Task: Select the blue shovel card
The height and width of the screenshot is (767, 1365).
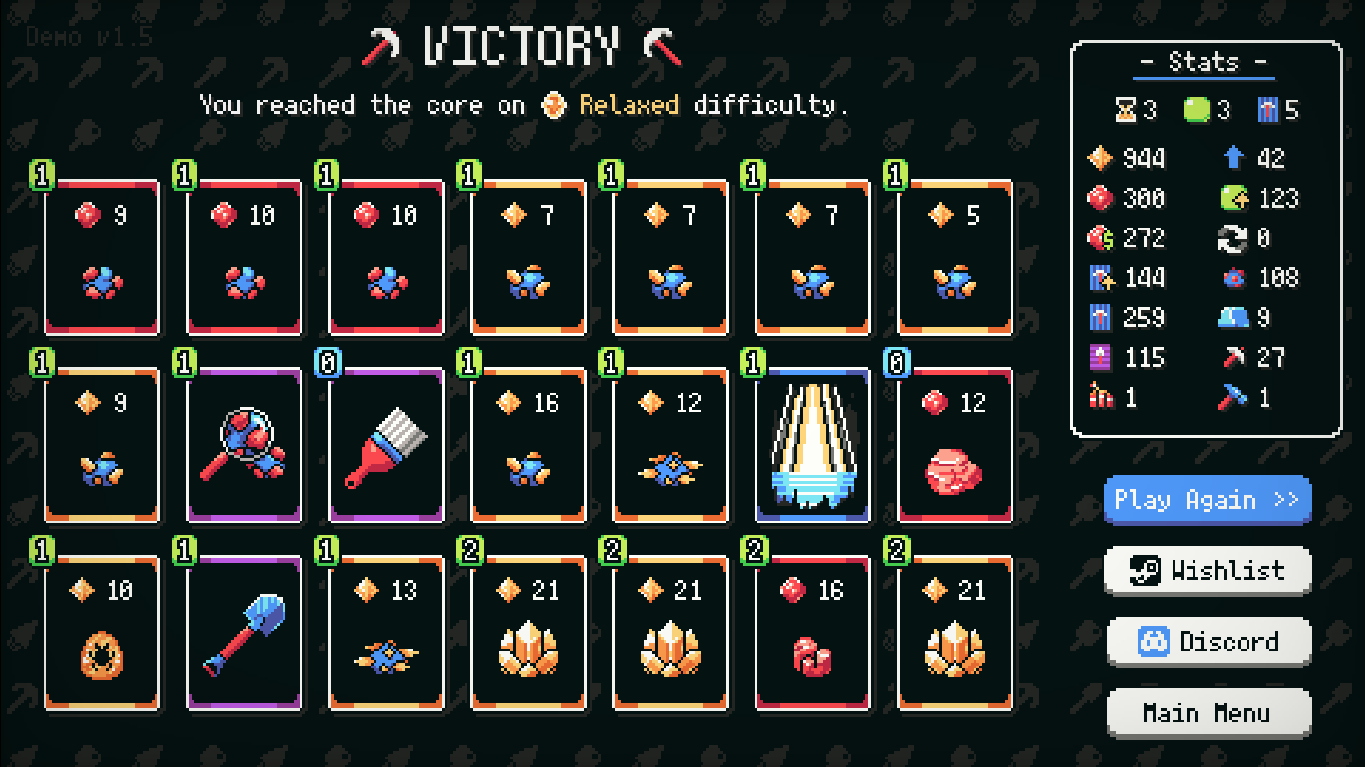Action: [244, 633]
